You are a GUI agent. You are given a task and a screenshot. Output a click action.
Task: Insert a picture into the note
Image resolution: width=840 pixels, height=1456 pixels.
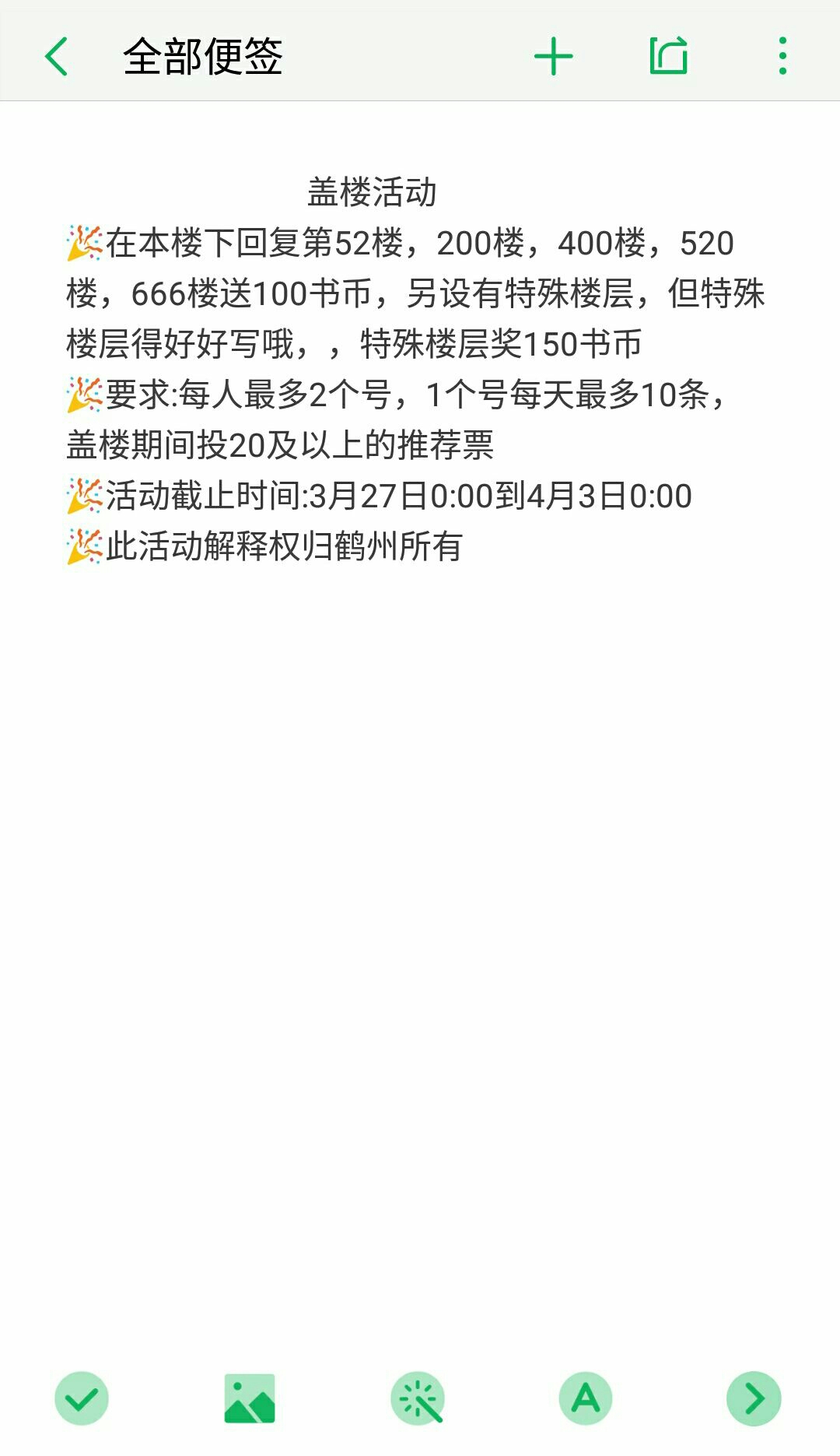tap(250, 1398)
